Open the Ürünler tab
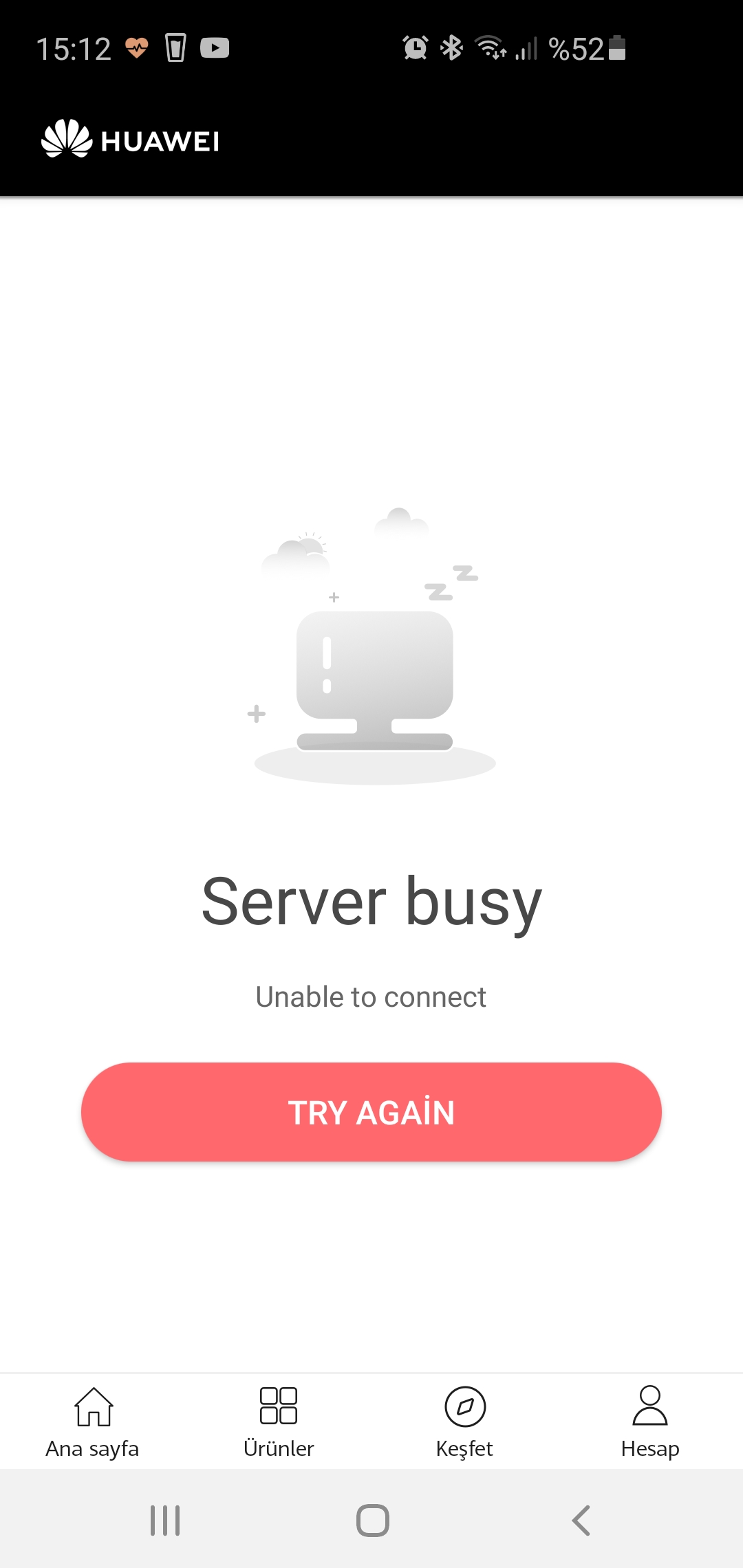The width and height of the screenshot is (743, 1568). coord(279,1422)
